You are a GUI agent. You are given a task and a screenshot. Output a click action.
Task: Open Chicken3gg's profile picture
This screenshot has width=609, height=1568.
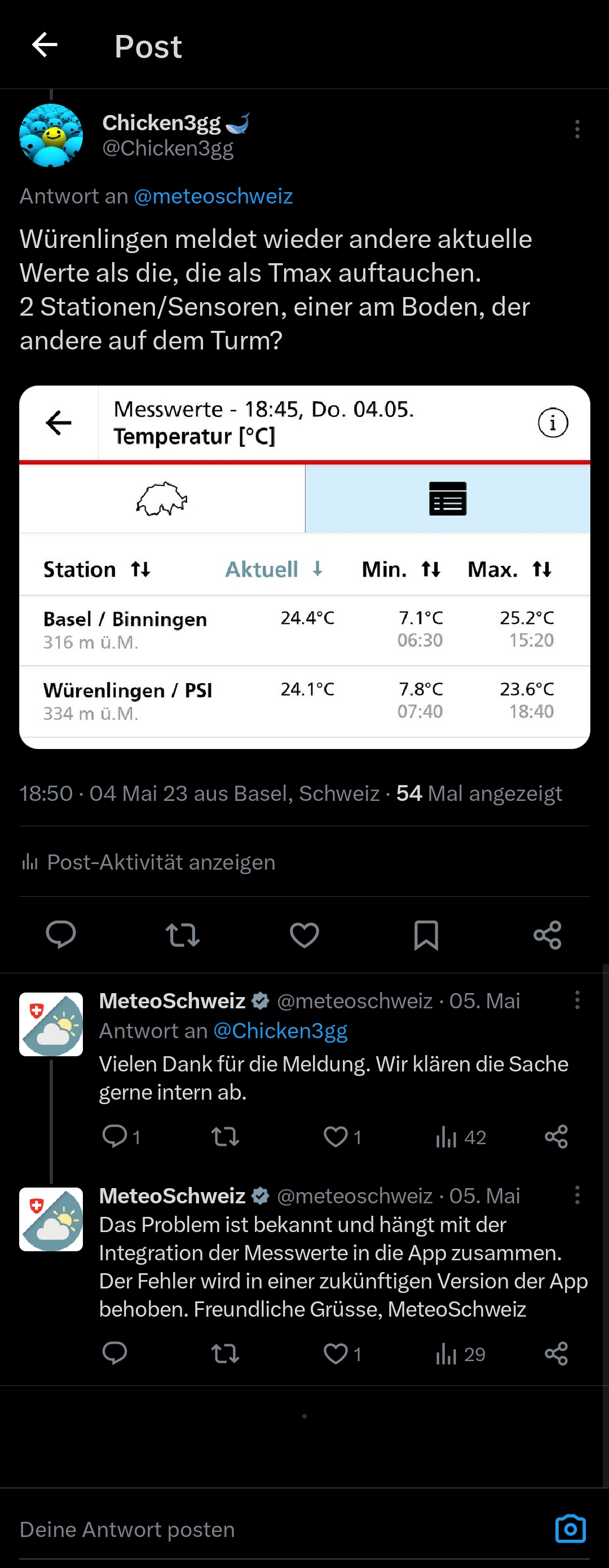tap(51, 135)
